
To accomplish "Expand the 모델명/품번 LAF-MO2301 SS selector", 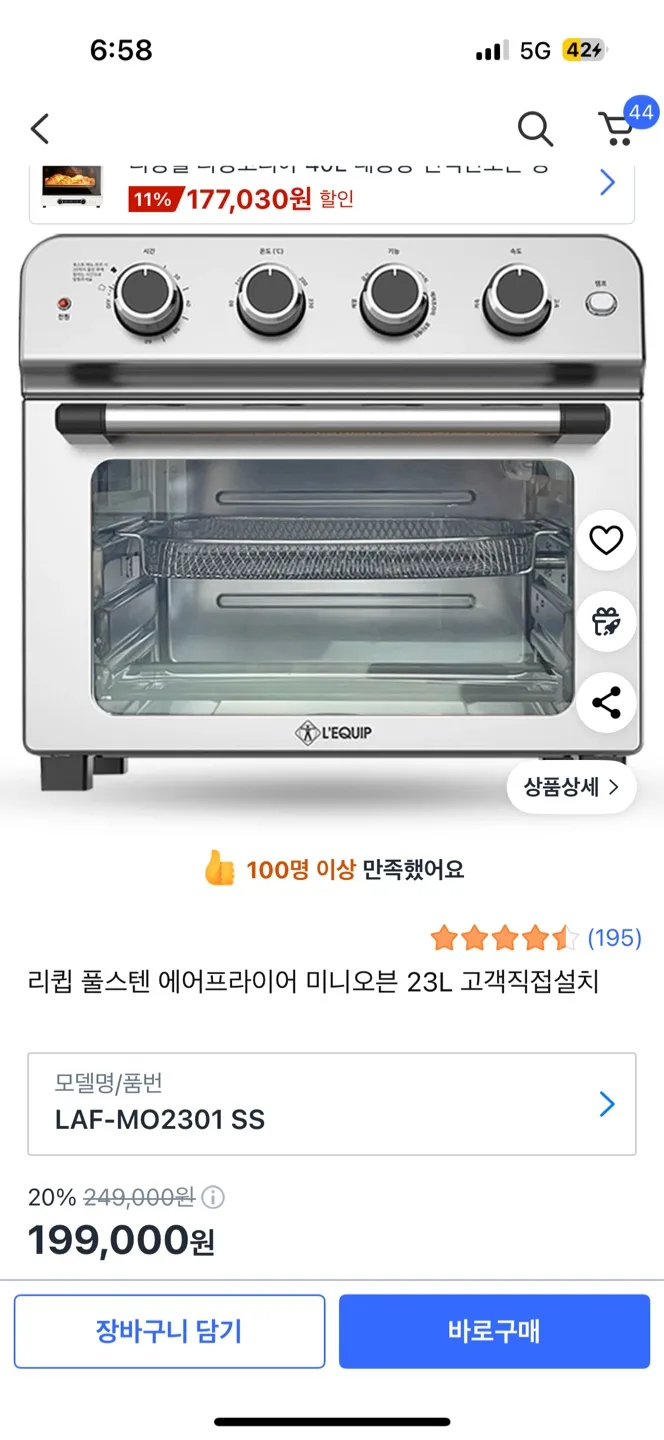I will click(331, 1104).
